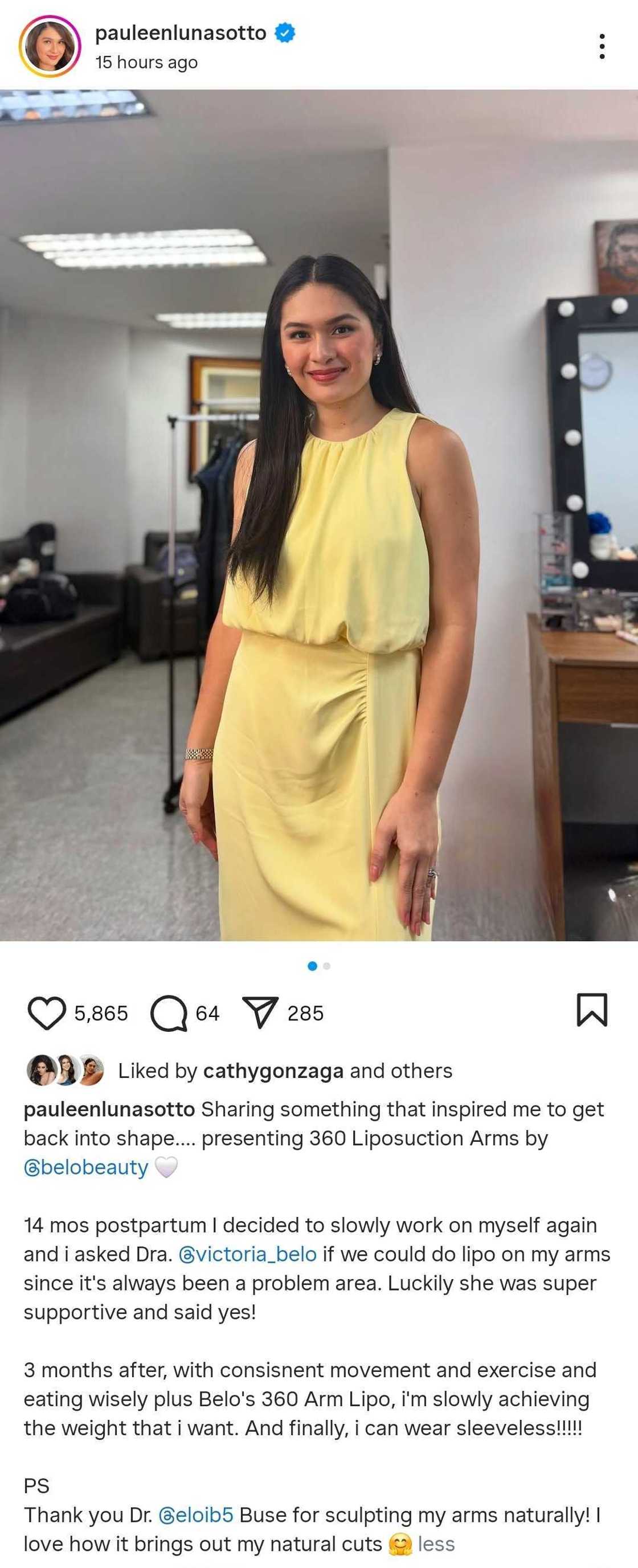Screen dimensions: 638x1568
Task: Open the pauleenlunasotto username in the header
Action: pyautogui.click(x=180, y=33)
